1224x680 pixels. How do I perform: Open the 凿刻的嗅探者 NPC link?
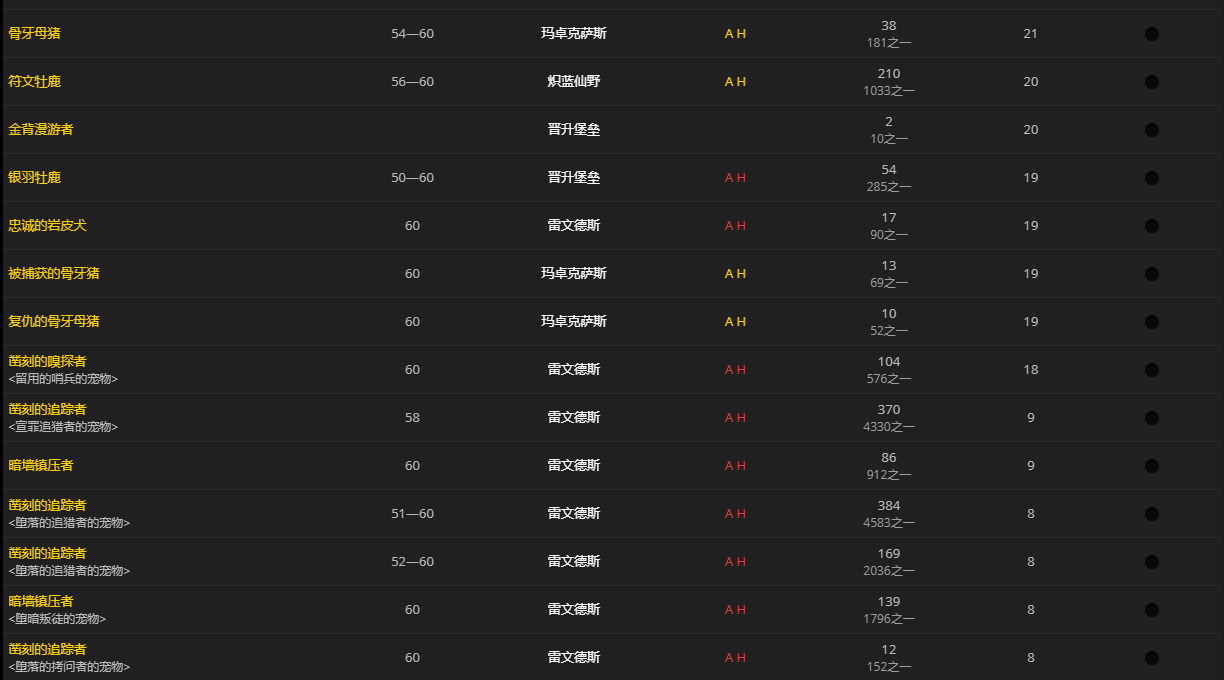coord(48,361)
